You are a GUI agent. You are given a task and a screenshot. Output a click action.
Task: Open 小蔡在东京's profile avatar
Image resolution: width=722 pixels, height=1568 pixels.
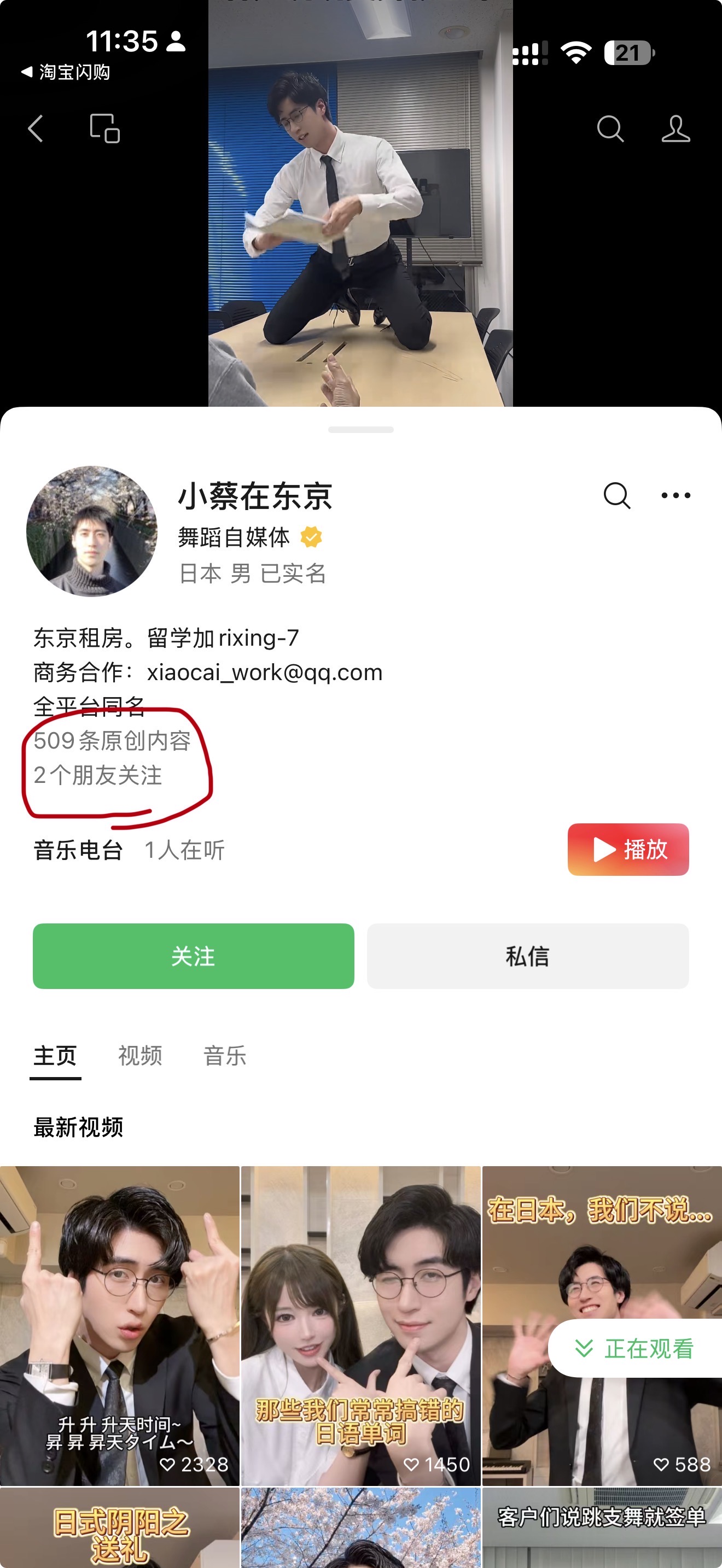click(x=92, y=531)
